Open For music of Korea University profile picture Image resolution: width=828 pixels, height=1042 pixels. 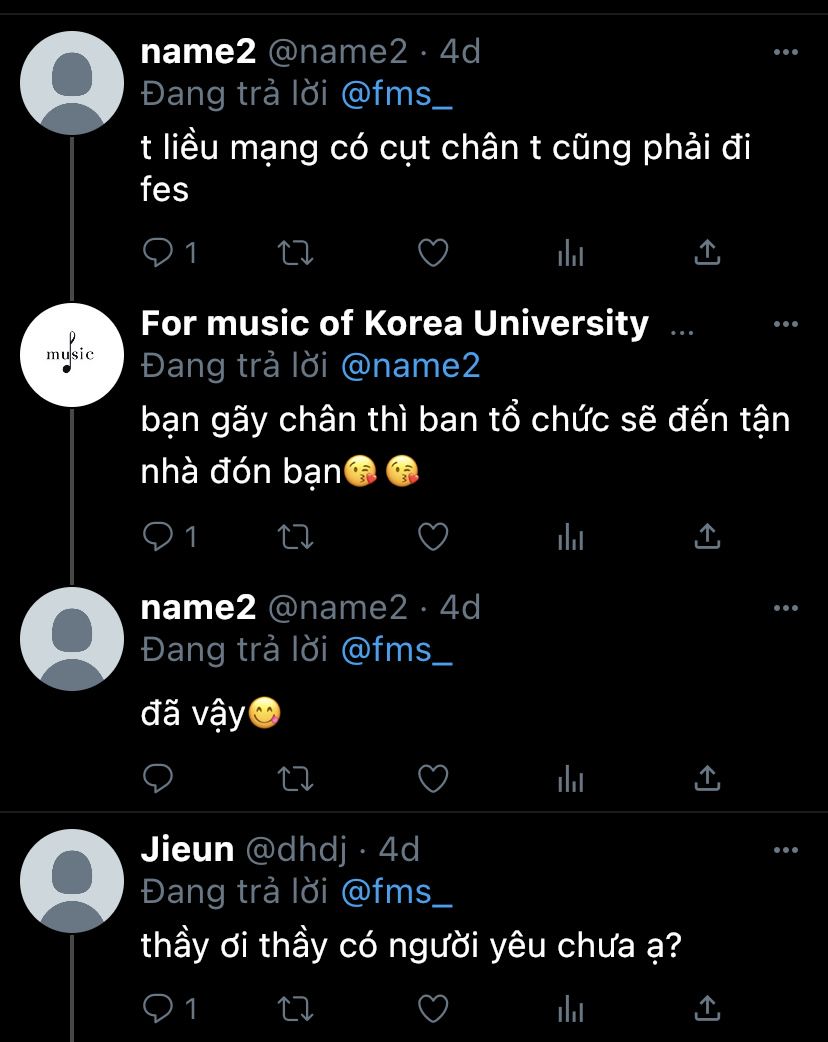tap(71, 354)
